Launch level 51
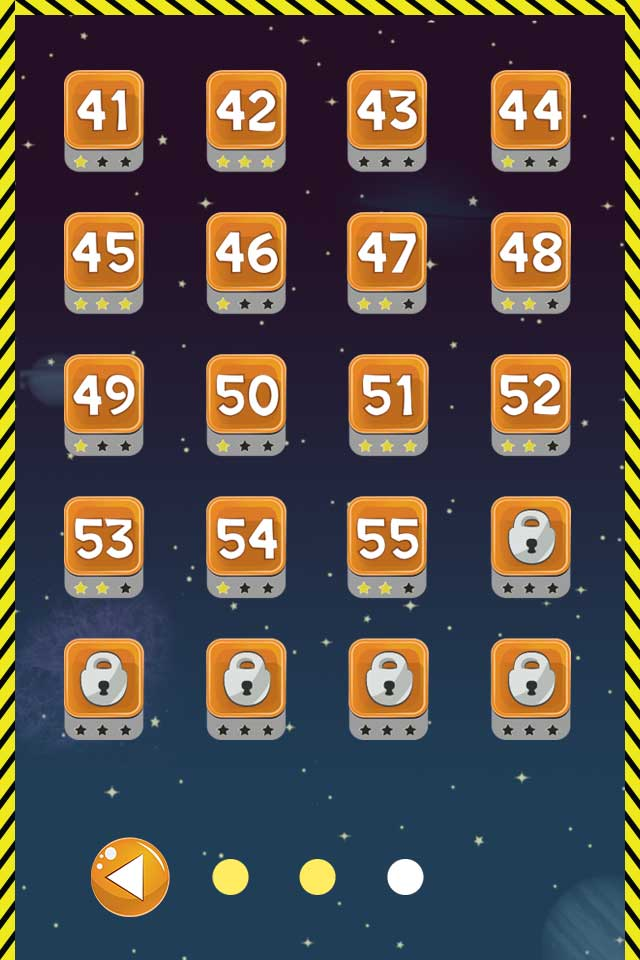The height and width of the screenshot is (960, 640). 388,396
